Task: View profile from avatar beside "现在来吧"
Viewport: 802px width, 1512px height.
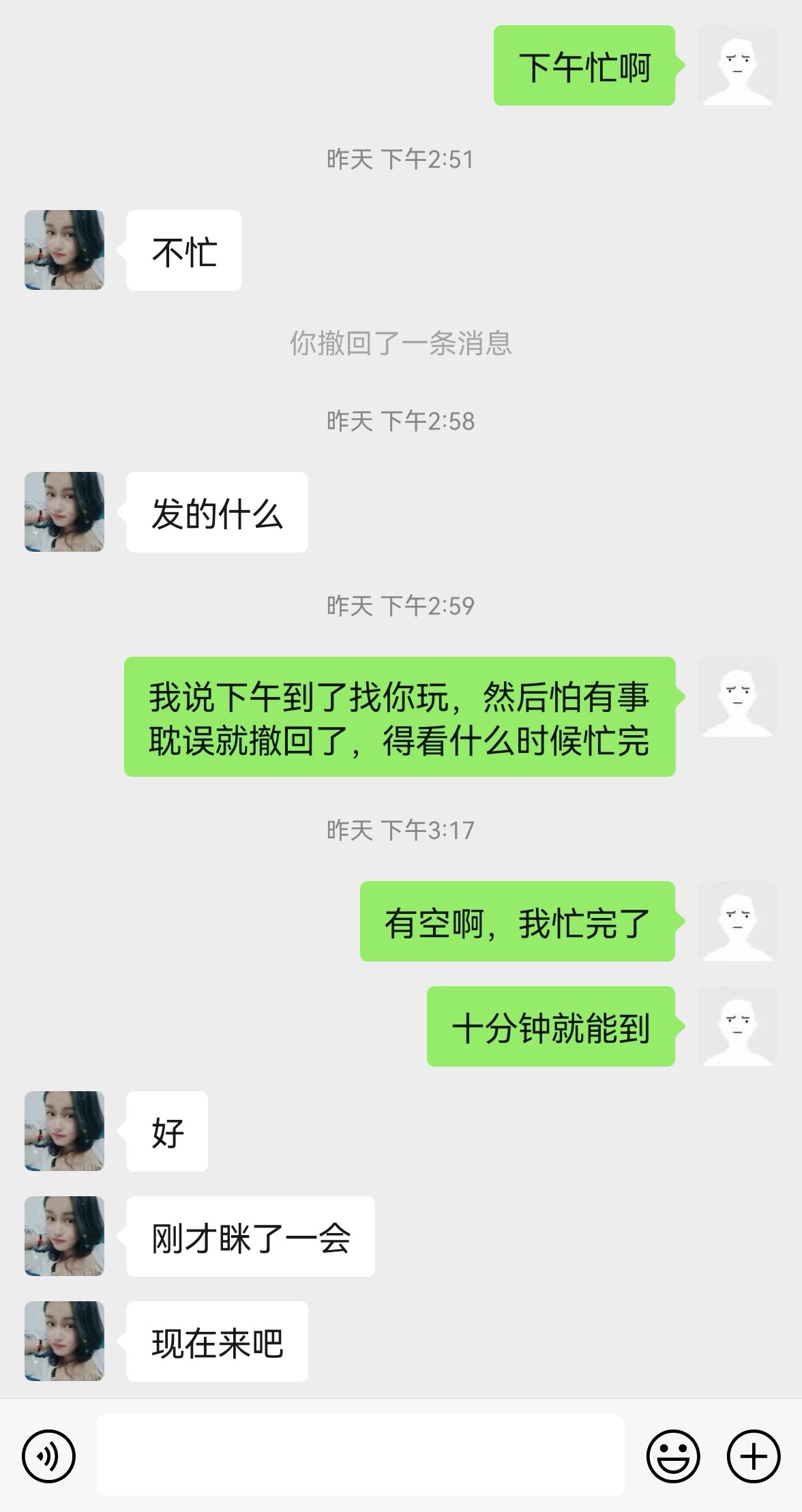Action: pos(65,1341)
